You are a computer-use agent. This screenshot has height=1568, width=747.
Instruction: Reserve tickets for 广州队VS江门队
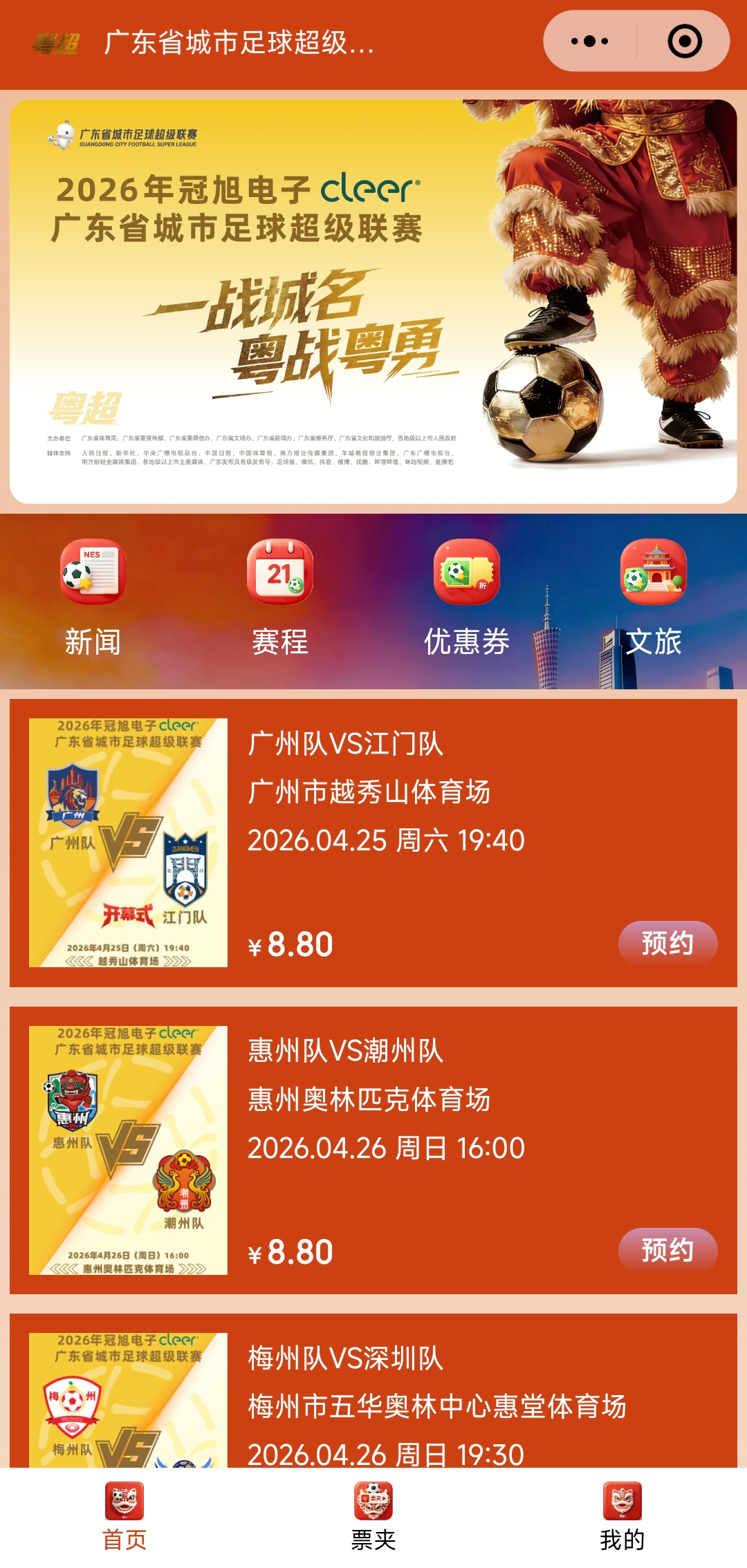coord(667,943)
